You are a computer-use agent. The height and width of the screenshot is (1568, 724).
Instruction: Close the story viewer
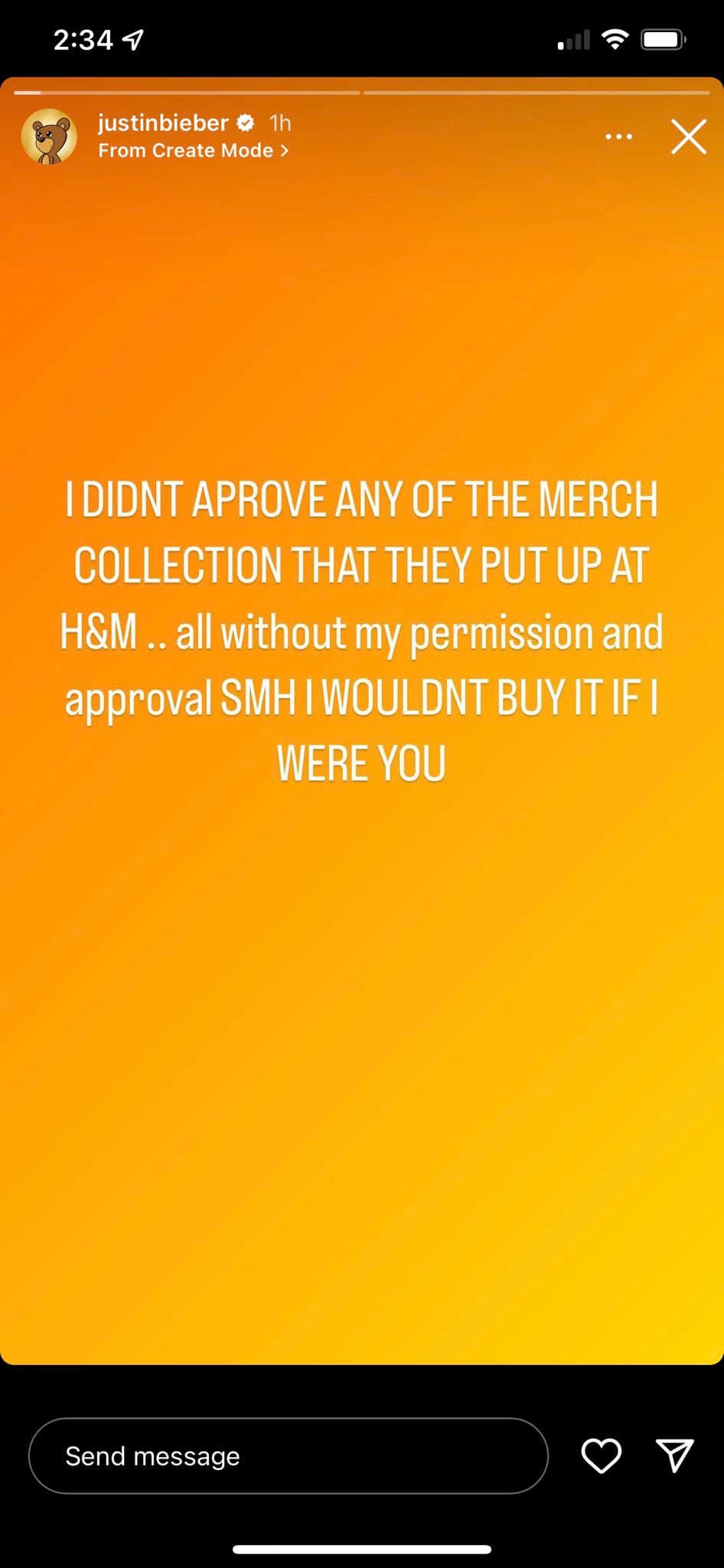[x=688, y=138]
